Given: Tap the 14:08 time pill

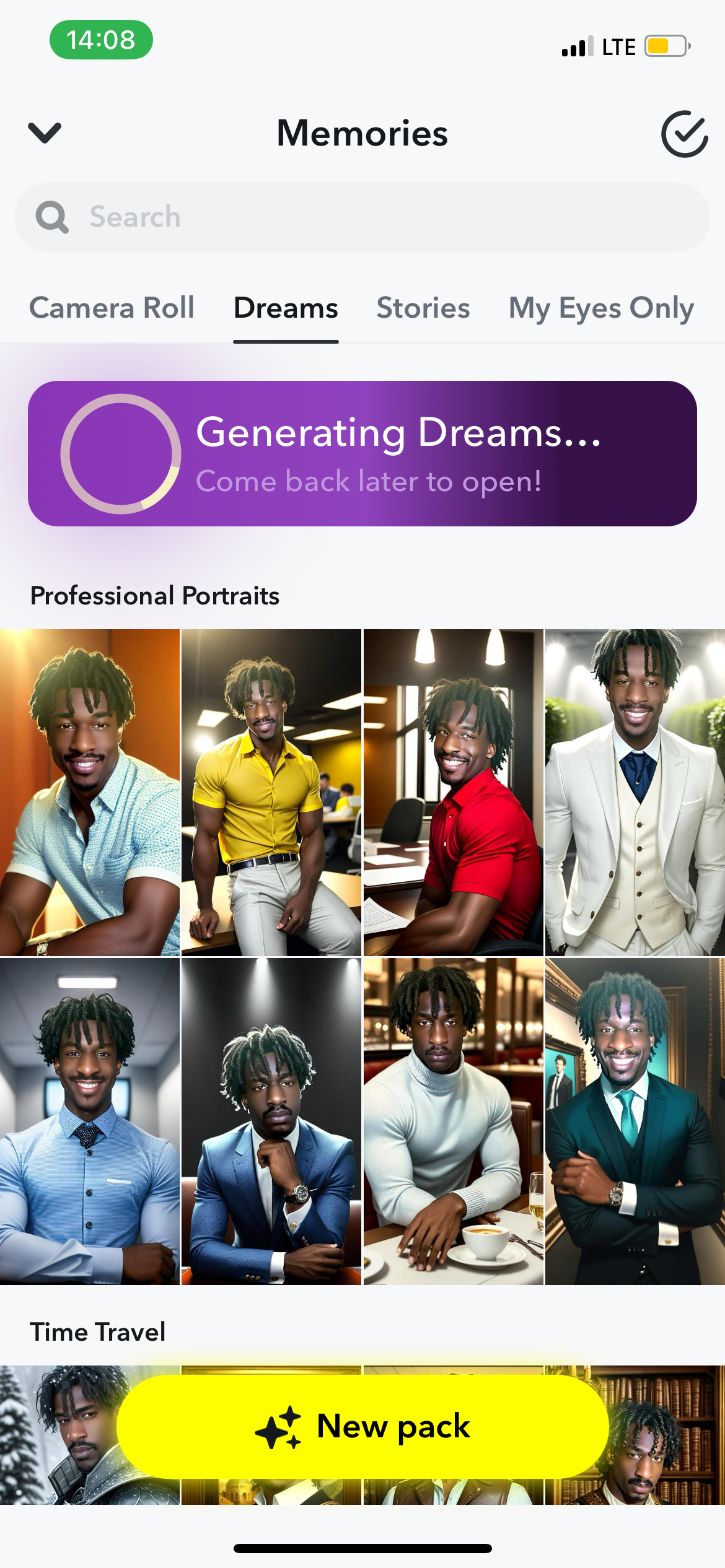Looking at the screenshot, I should pos(101,40).
